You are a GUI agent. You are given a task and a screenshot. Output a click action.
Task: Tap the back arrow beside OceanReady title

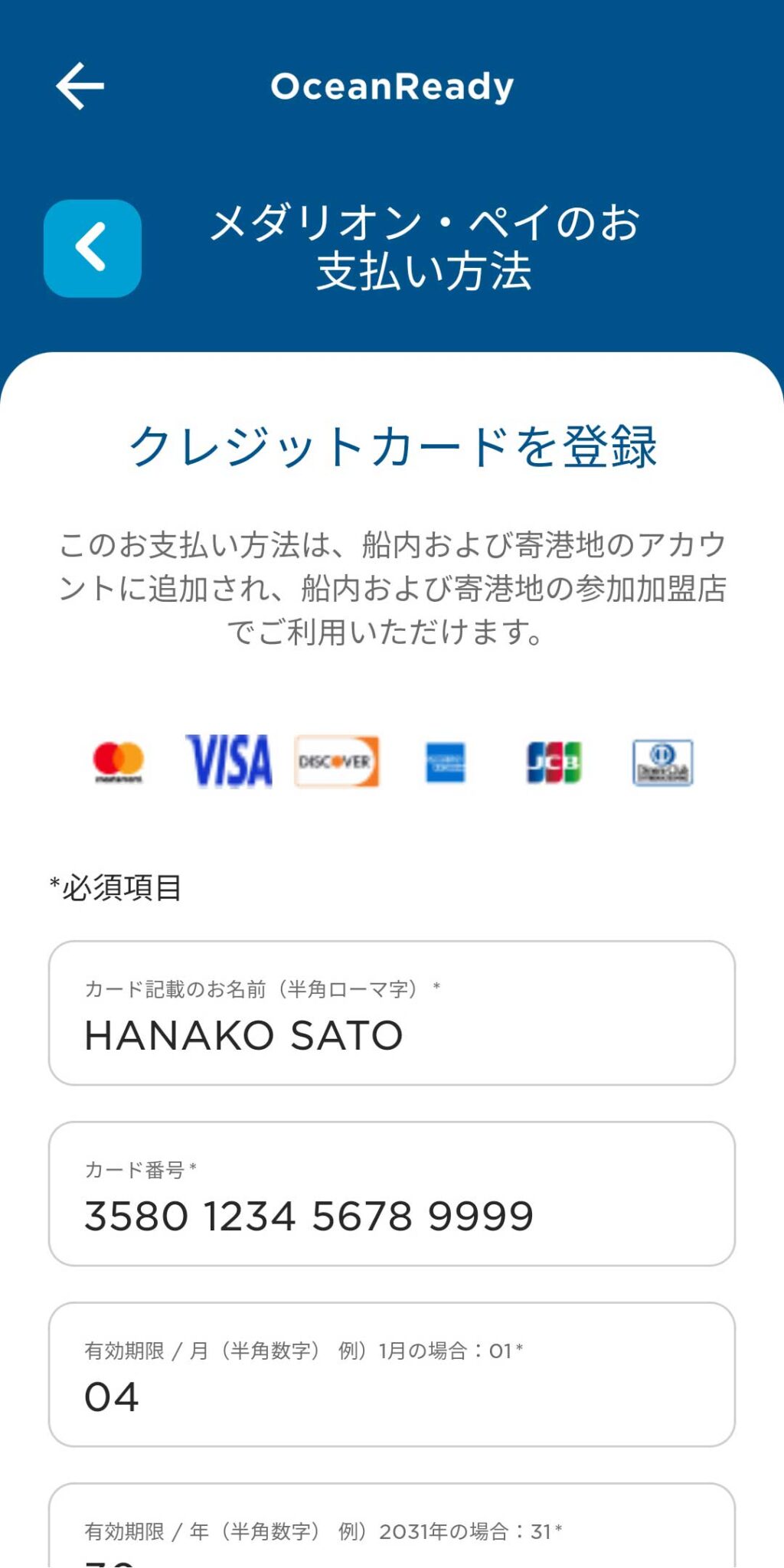pyautogui.click(x=80, y=86)
